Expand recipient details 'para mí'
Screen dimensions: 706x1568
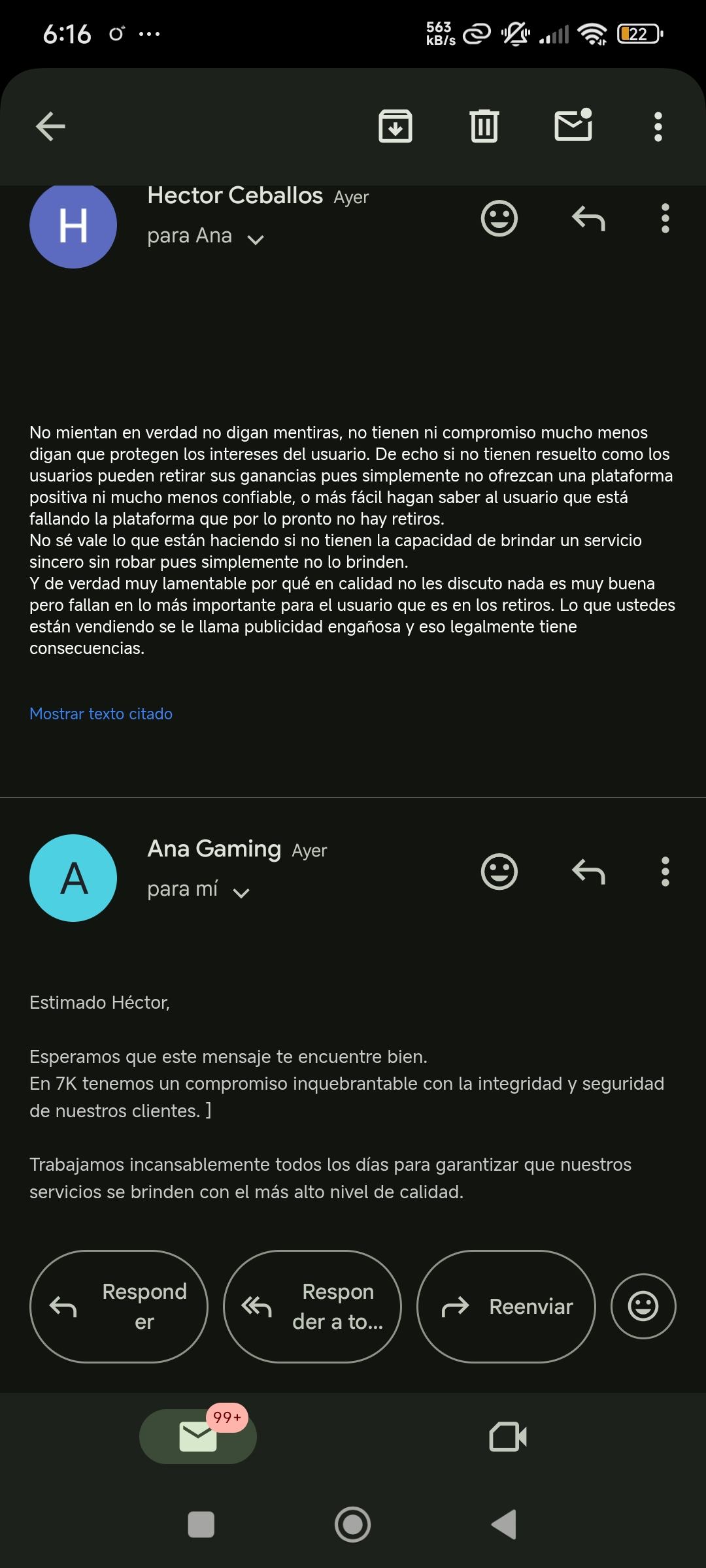point(241,892)
